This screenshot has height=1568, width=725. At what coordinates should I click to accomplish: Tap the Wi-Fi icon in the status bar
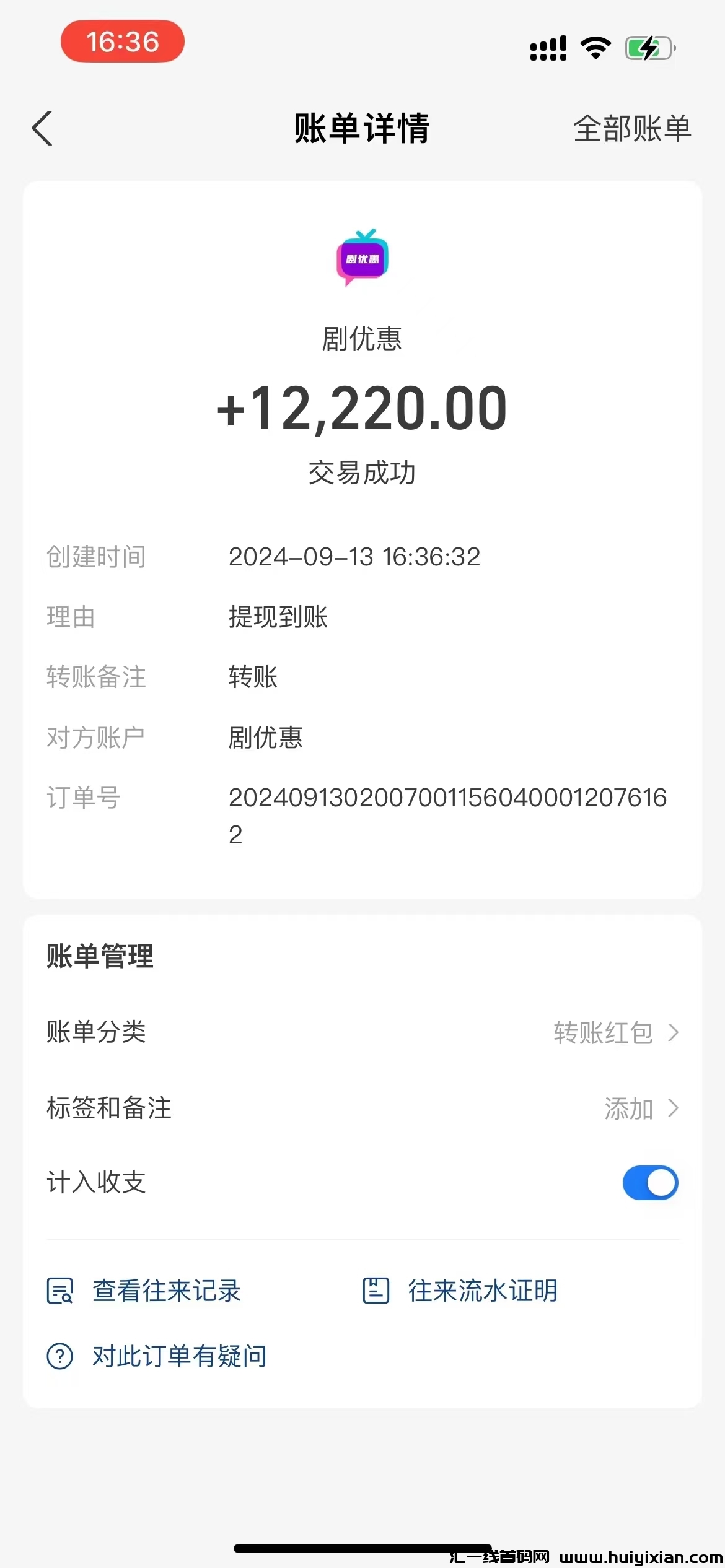coord(595,46)
